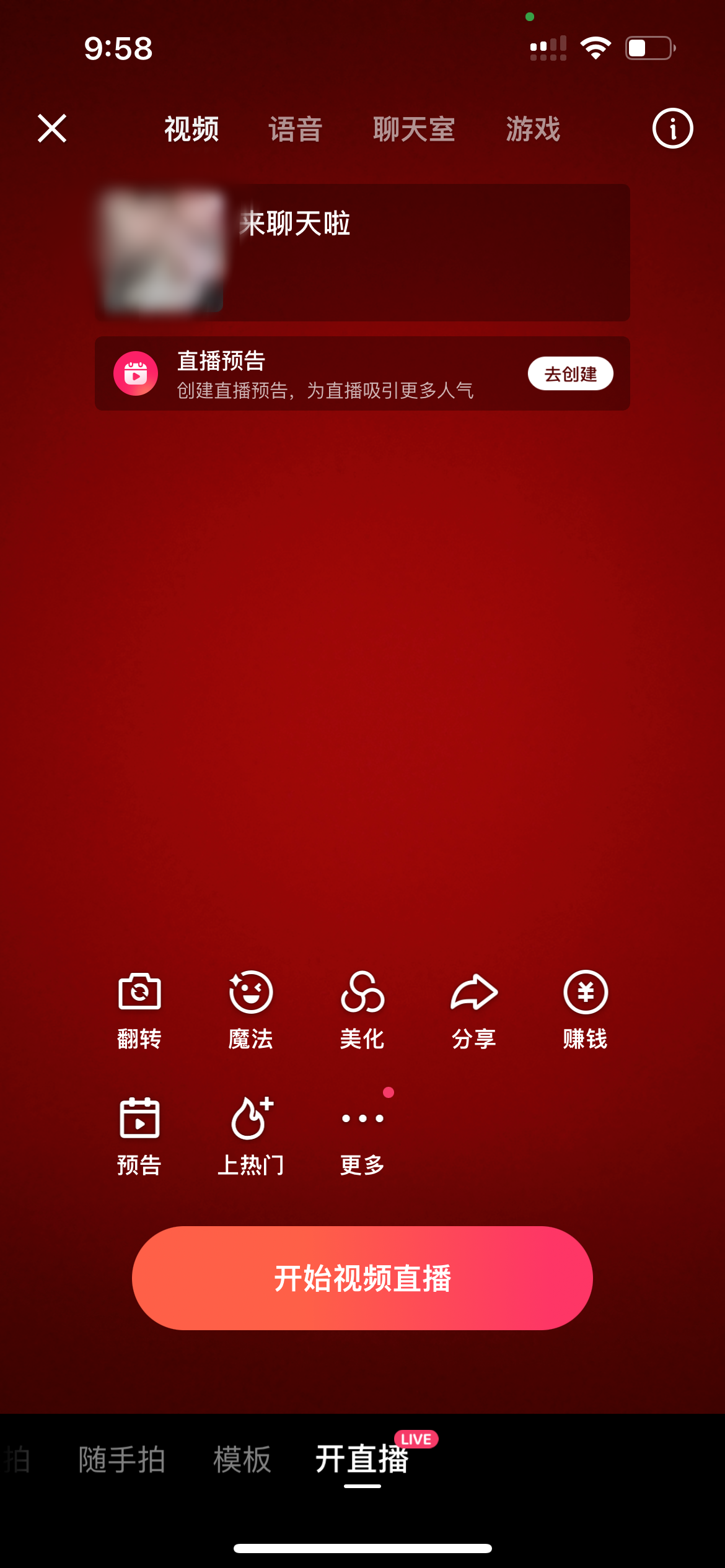Edit the live title 来聊天啦
The height and width of the screenshot is (1568, 725).
click(296, 224)
